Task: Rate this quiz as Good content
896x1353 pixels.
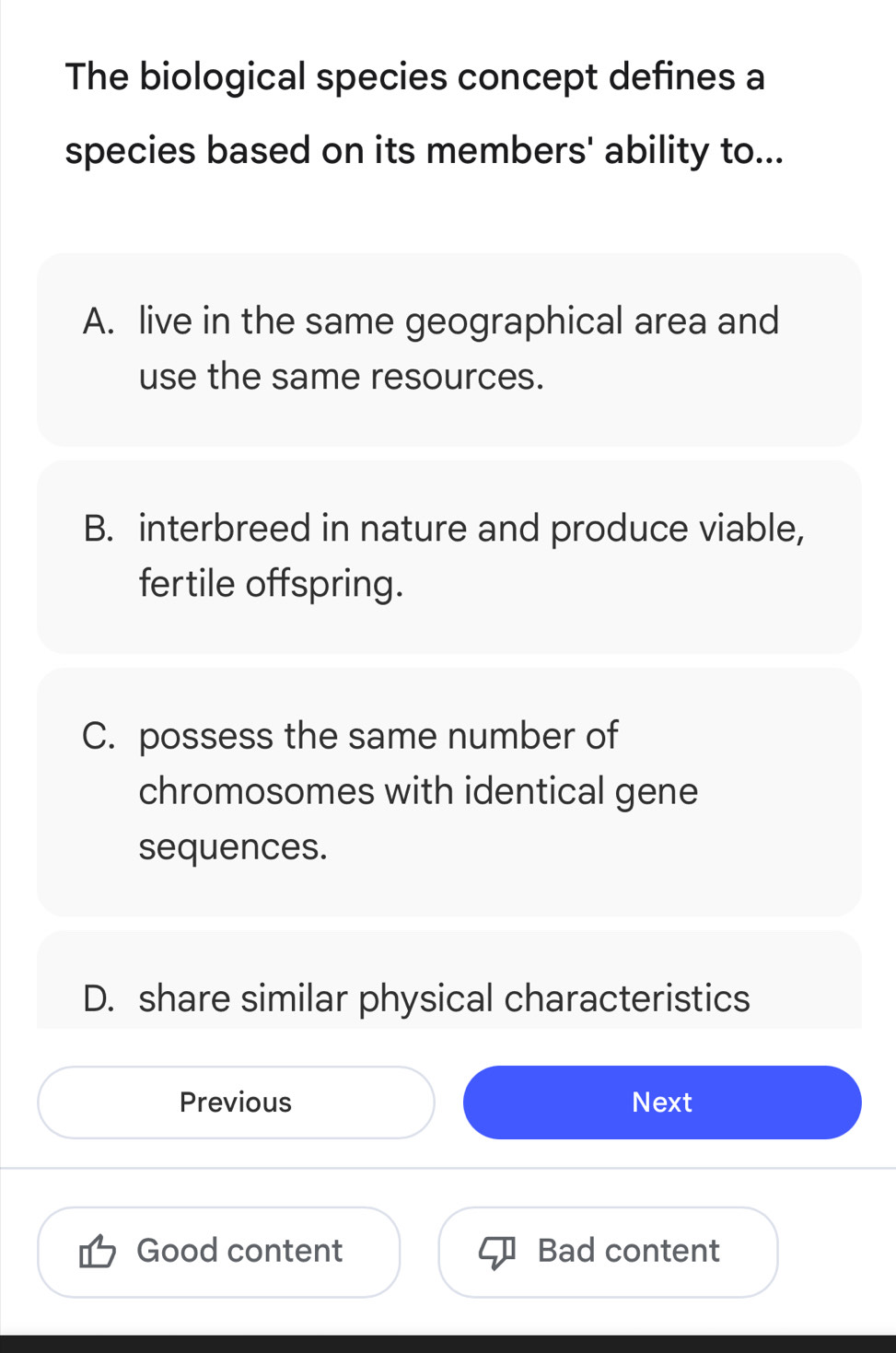Action: 219,1252
